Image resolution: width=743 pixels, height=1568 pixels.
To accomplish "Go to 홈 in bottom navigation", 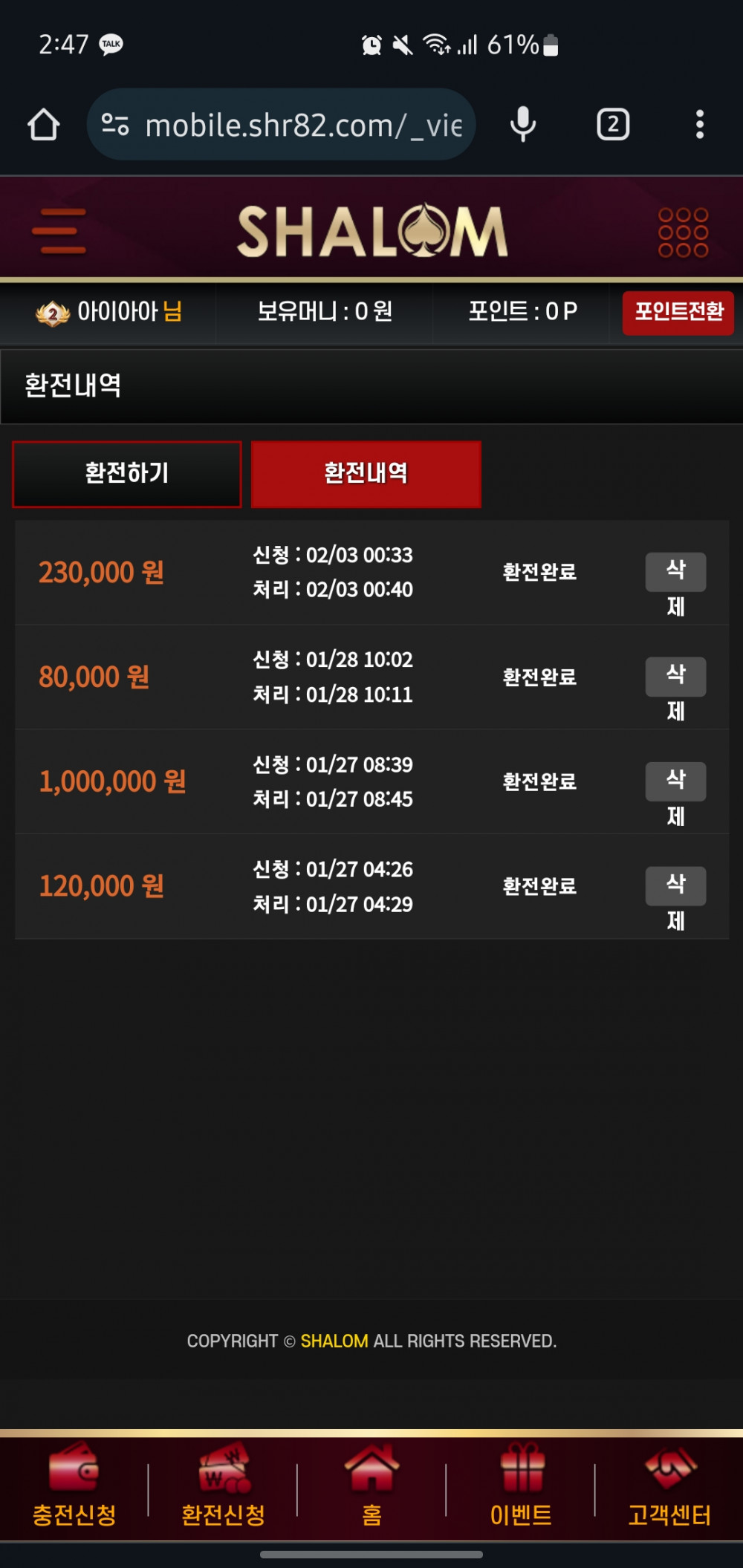I will [371, 1487].
